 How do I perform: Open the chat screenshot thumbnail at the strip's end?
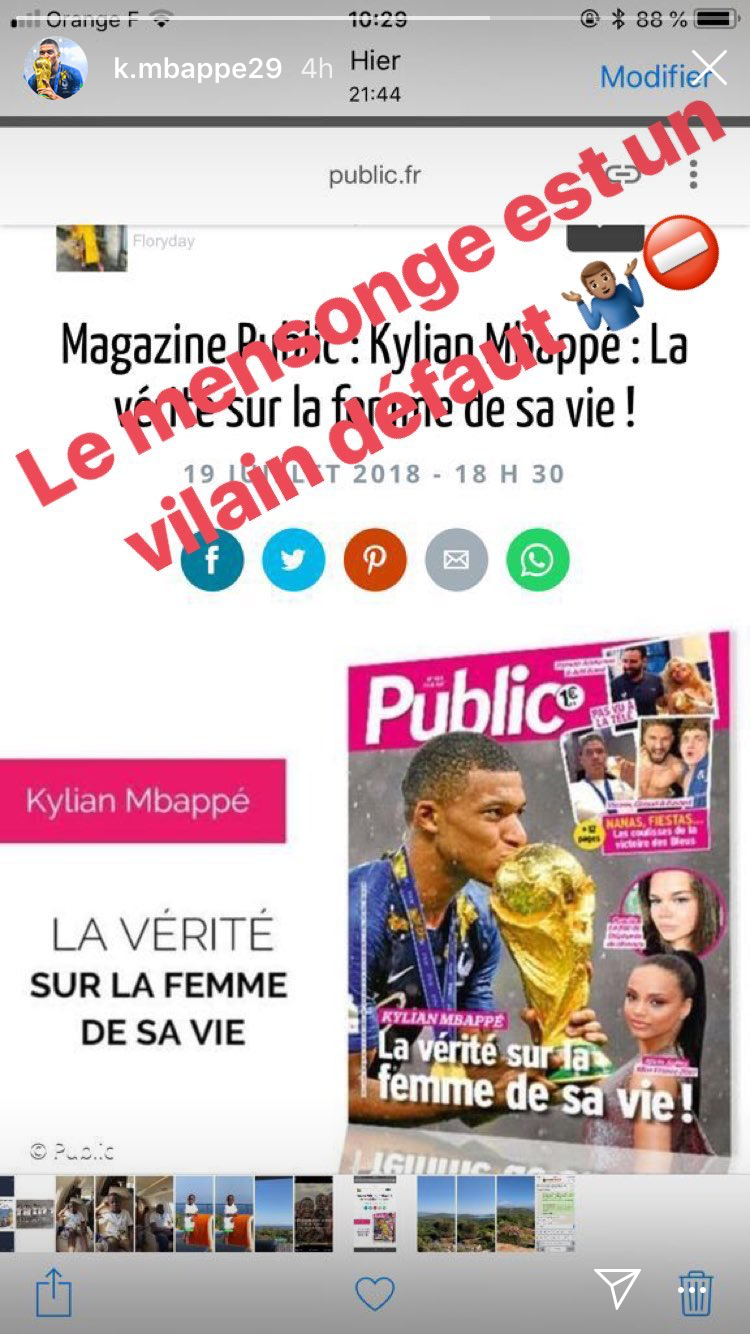click(x=555, y=1213)
